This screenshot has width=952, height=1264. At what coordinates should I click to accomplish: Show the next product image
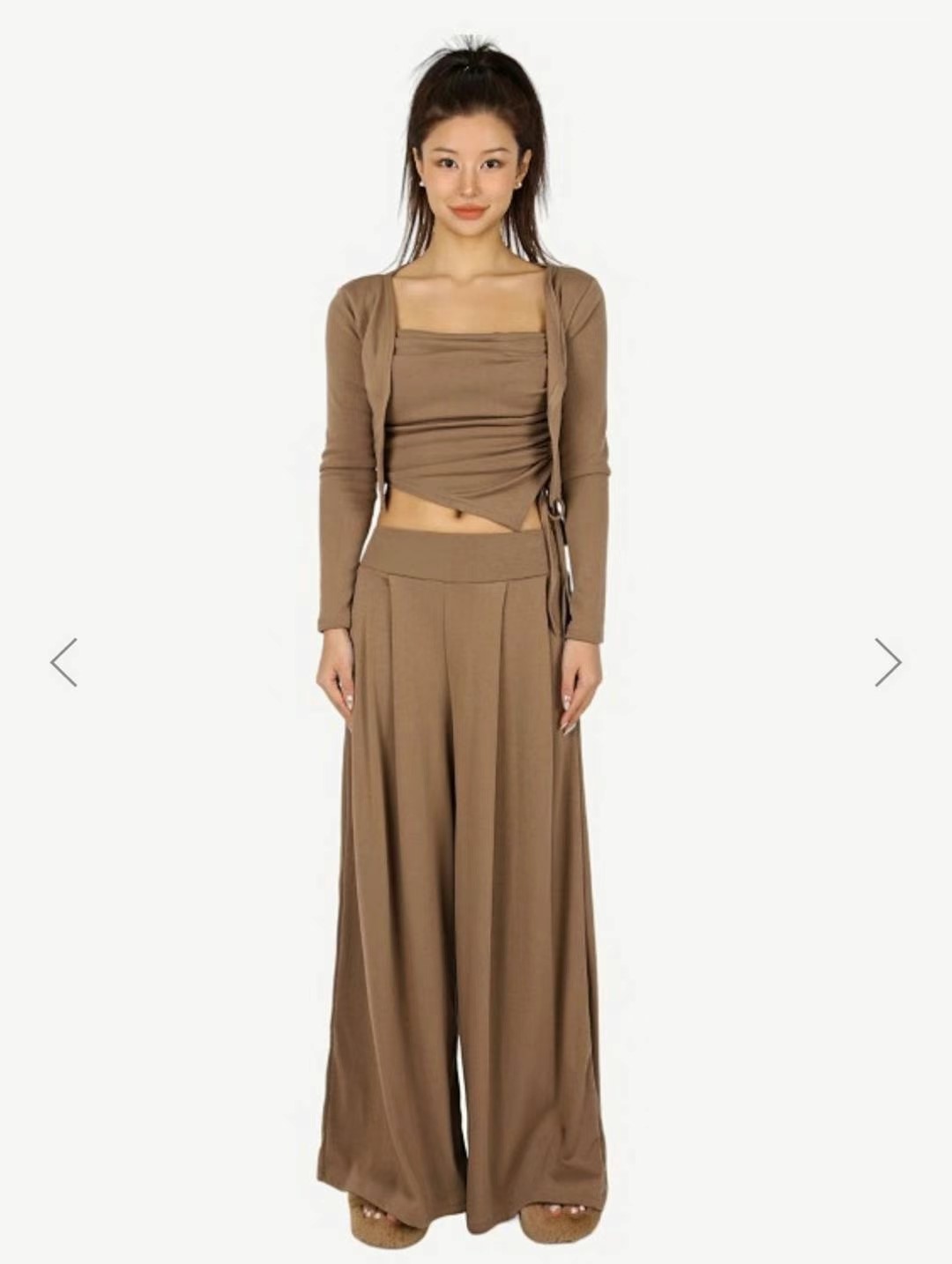888,662
